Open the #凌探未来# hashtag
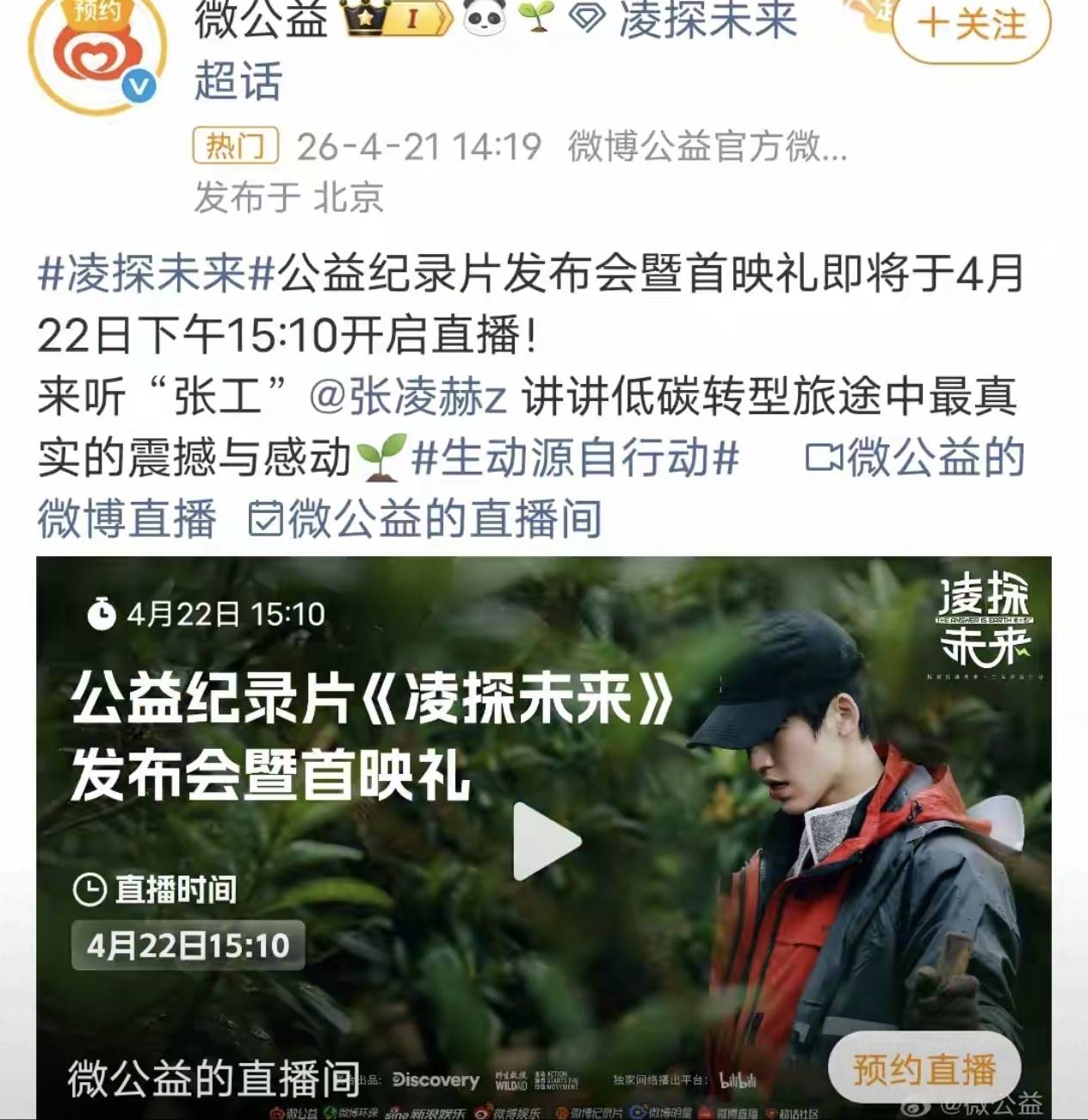 tap(156, 275)
